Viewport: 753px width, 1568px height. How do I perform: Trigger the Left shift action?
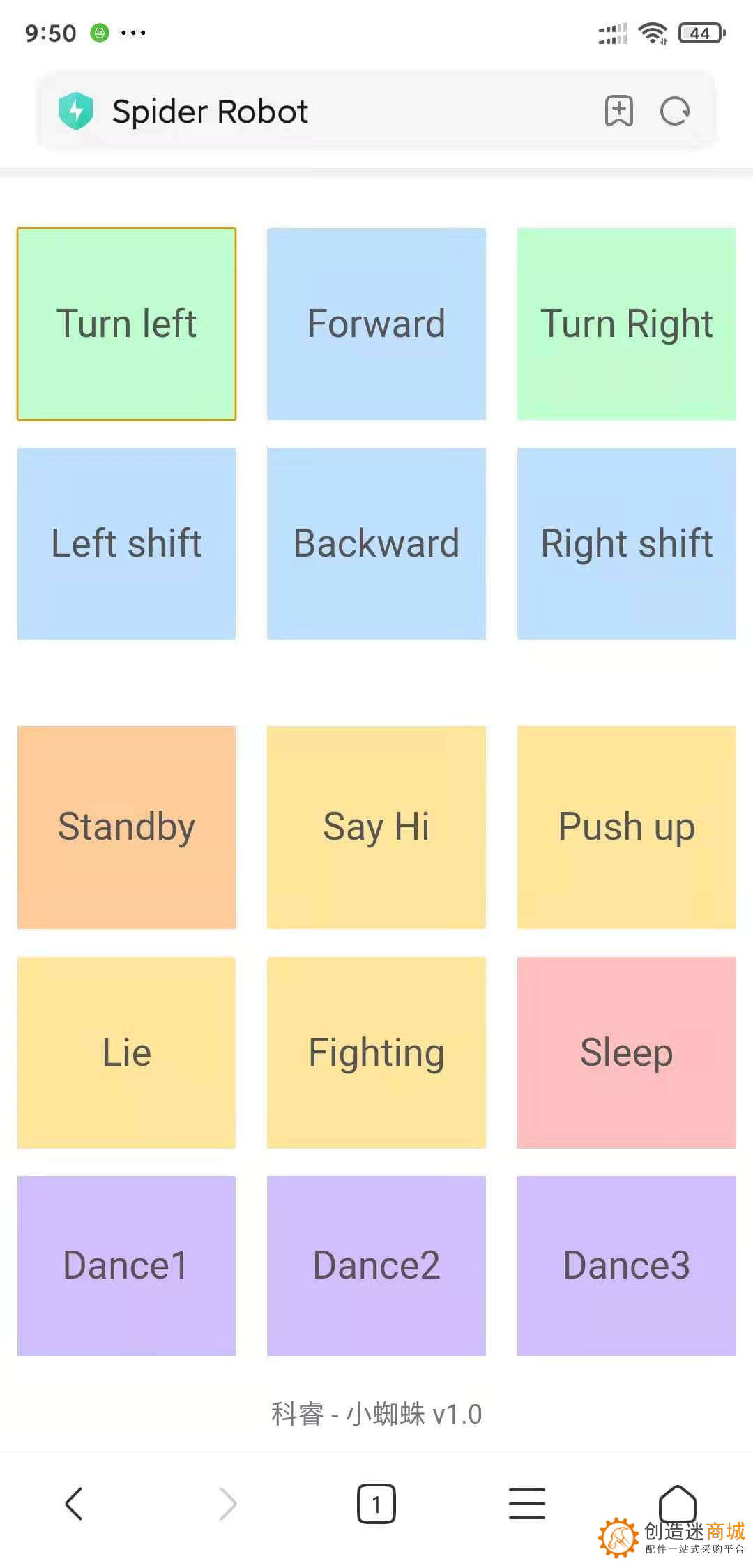tap(126, 543)
